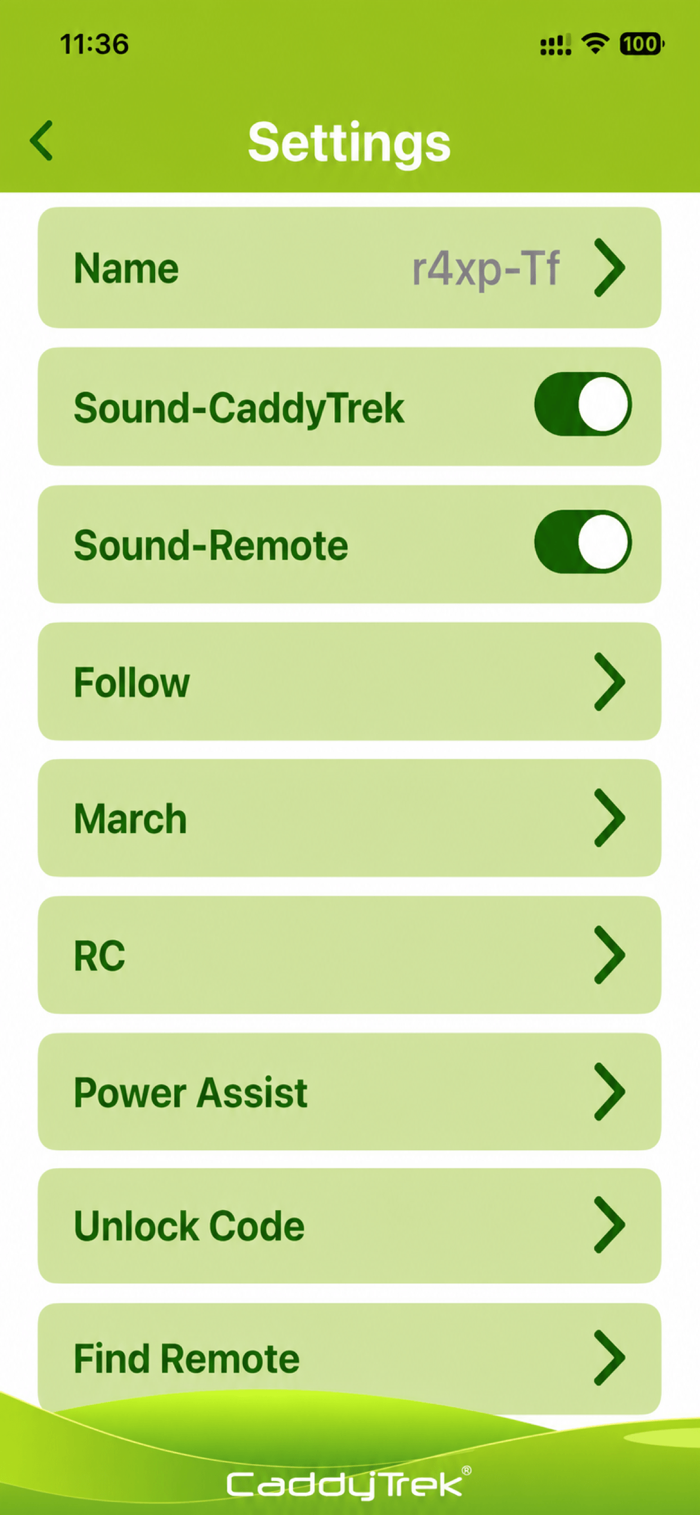Open Power Assist settings

[x=349, y=1092]
